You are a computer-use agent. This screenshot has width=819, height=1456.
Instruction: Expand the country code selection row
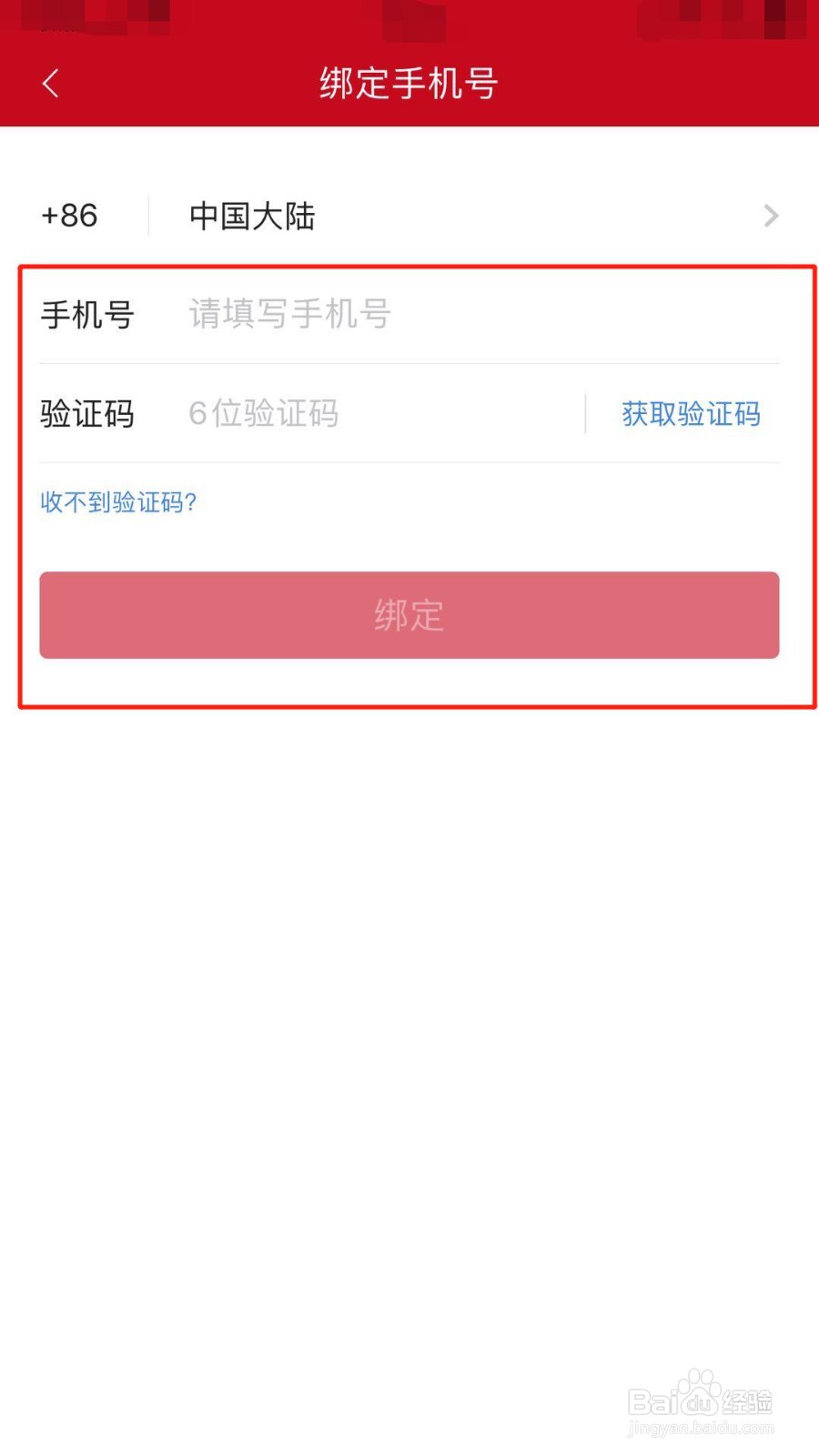point(409,216)
